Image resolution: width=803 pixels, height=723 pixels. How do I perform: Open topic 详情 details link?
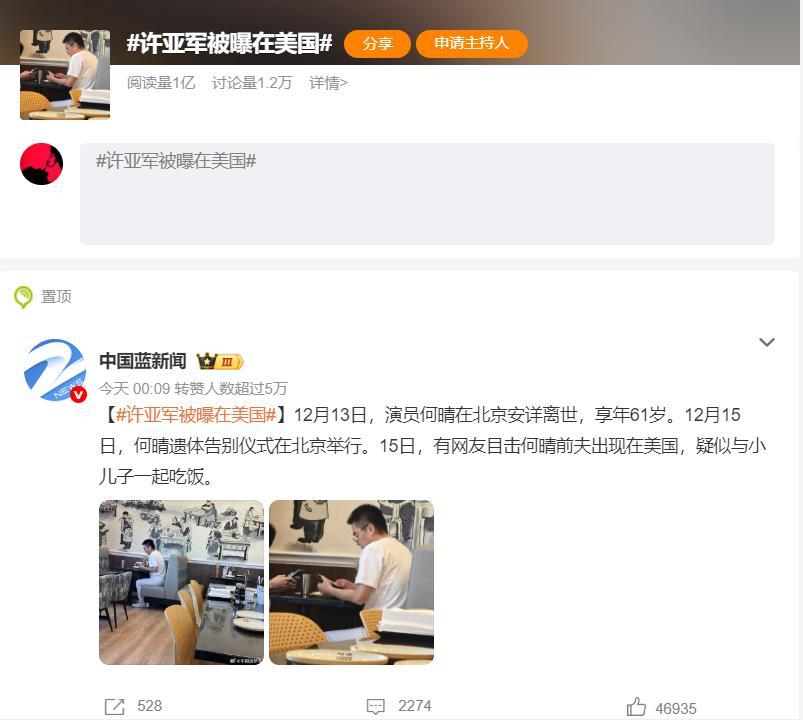coord(328,83)
